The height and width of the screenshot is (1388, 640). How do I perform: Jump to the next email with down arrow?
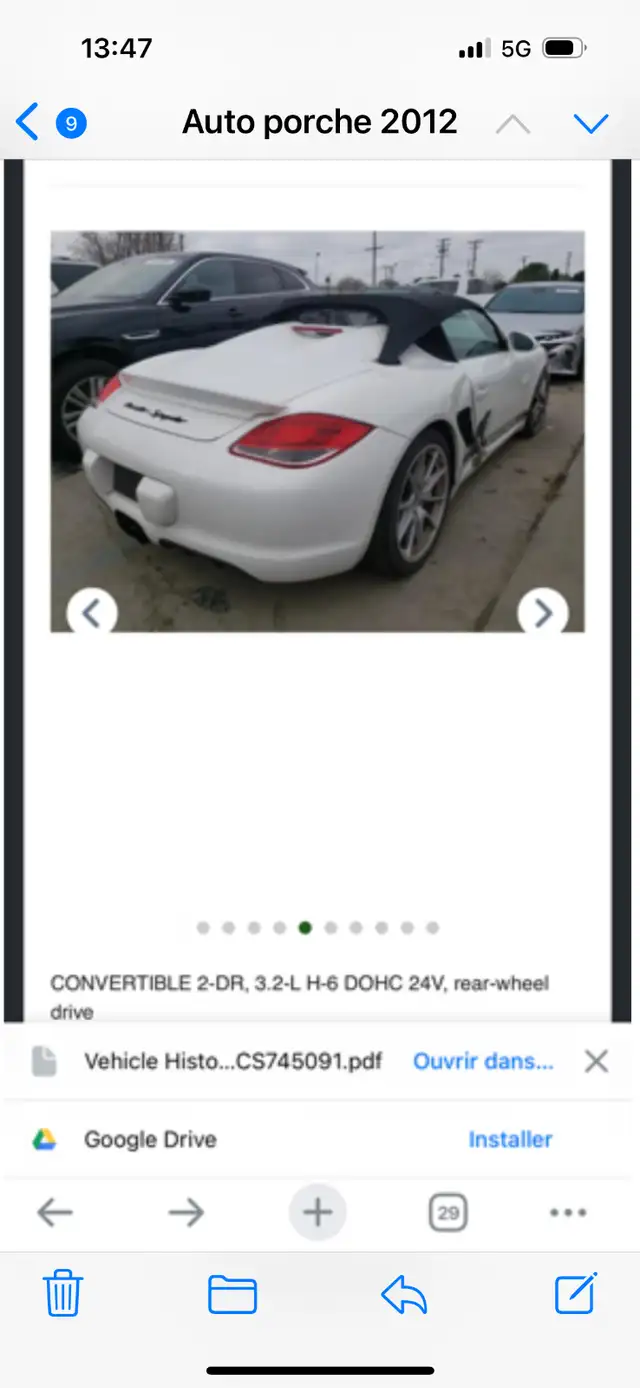[591, 124]
